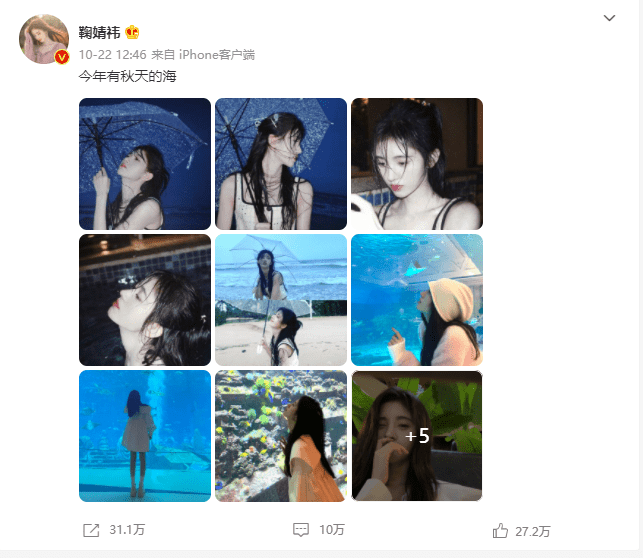Open dark side-profile photo in middle row
The height and width of the screenshot is (558, 643).
click(x=145, y=300)
